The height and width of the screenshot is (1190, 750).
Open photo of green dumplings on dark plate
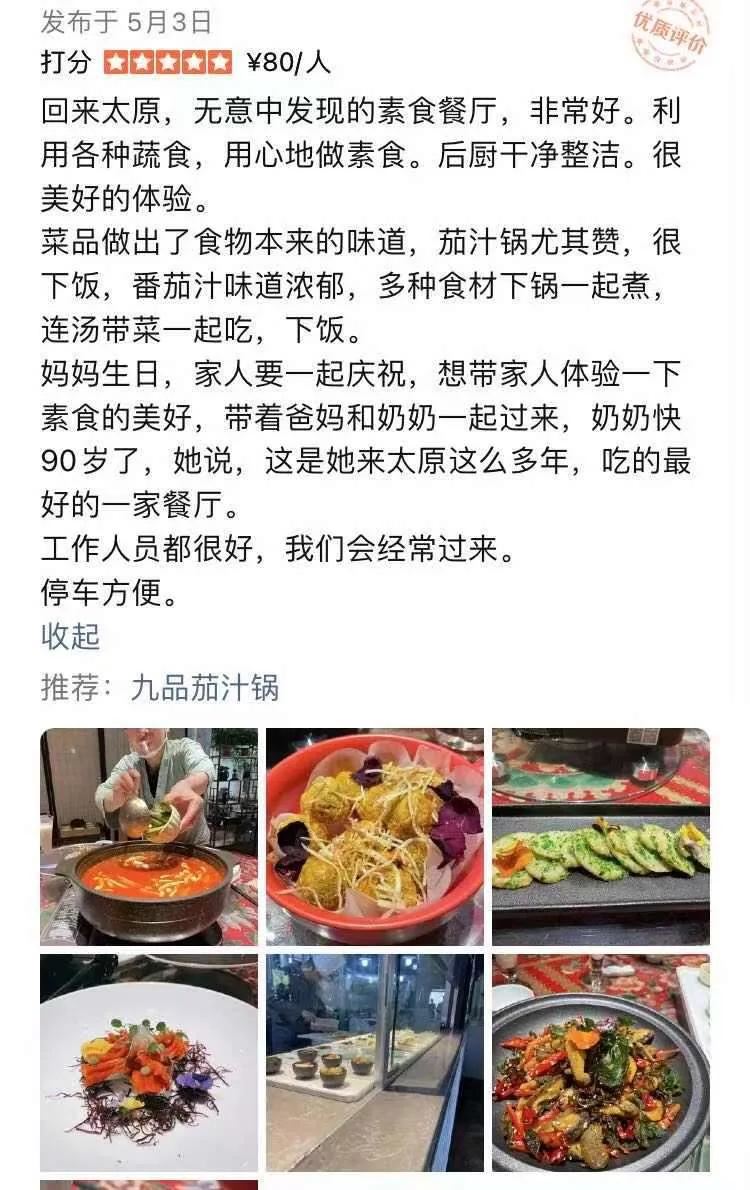(x=600, y=836)
